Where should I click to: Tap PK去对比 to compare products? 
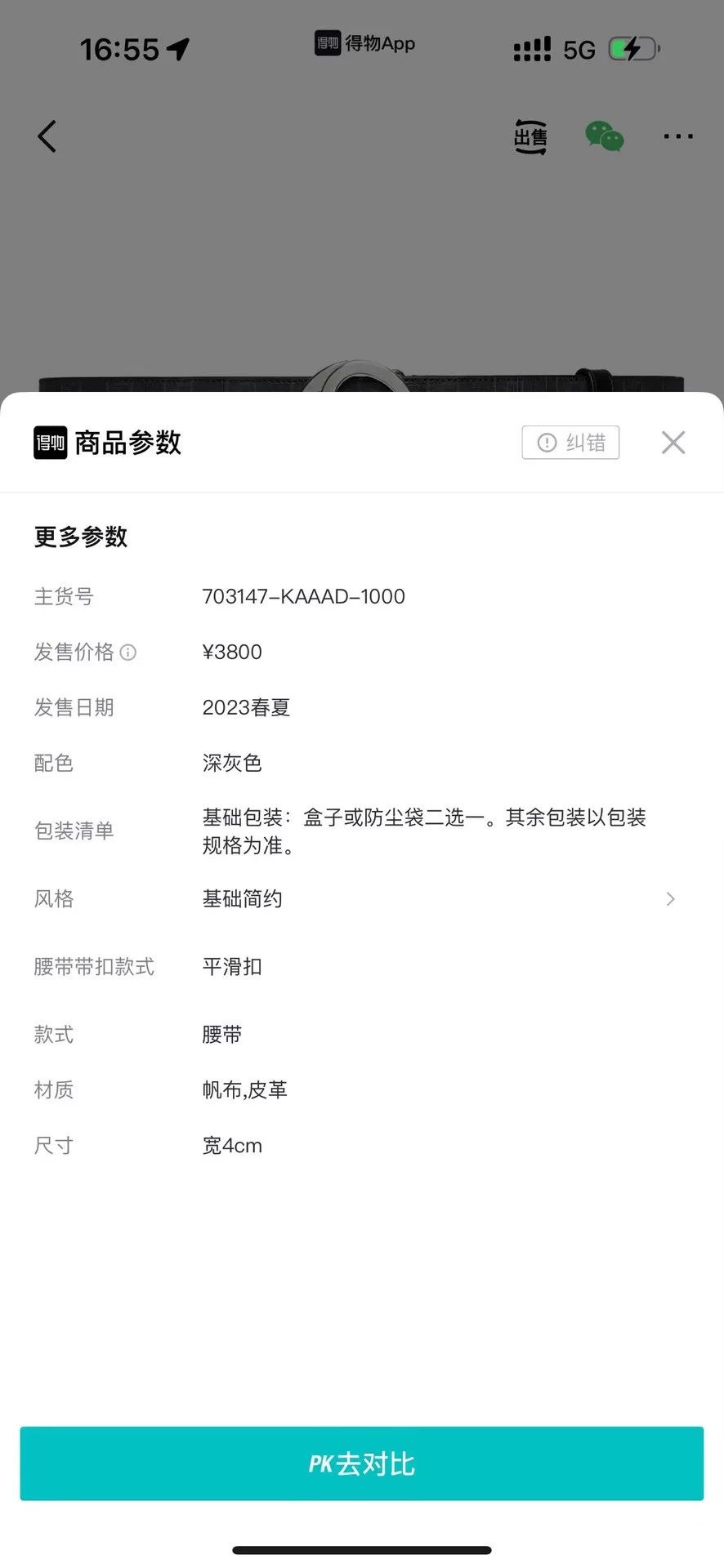click(362, 1463)
